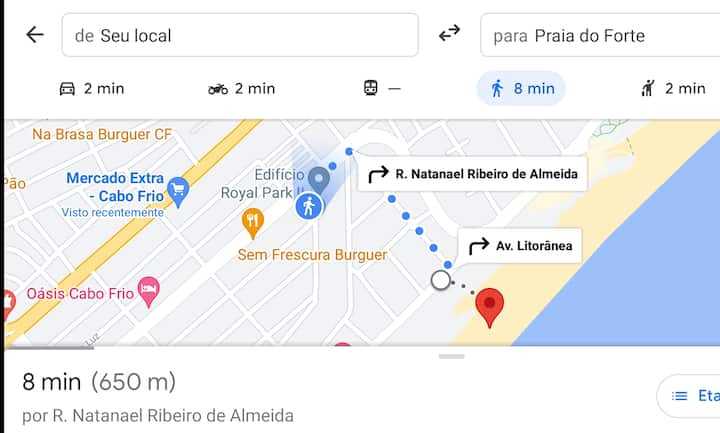
Task: Open Mercado Extra - Cabo Frio map pin
Action: click(x=179, y=188)
